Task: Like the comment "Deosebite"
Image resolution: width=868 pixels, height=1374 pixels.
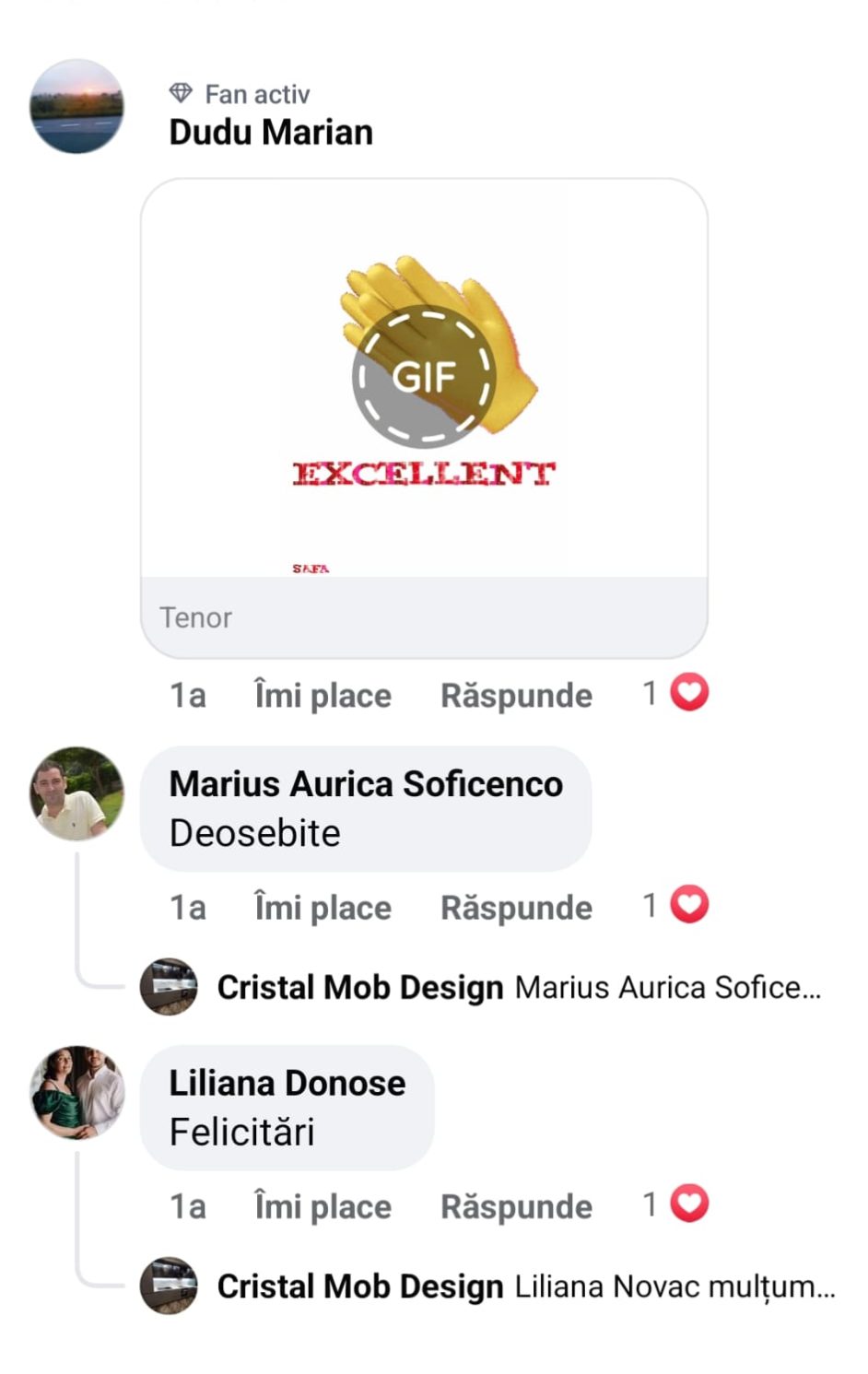Action: pyautogui.click(x=323, y=909)
